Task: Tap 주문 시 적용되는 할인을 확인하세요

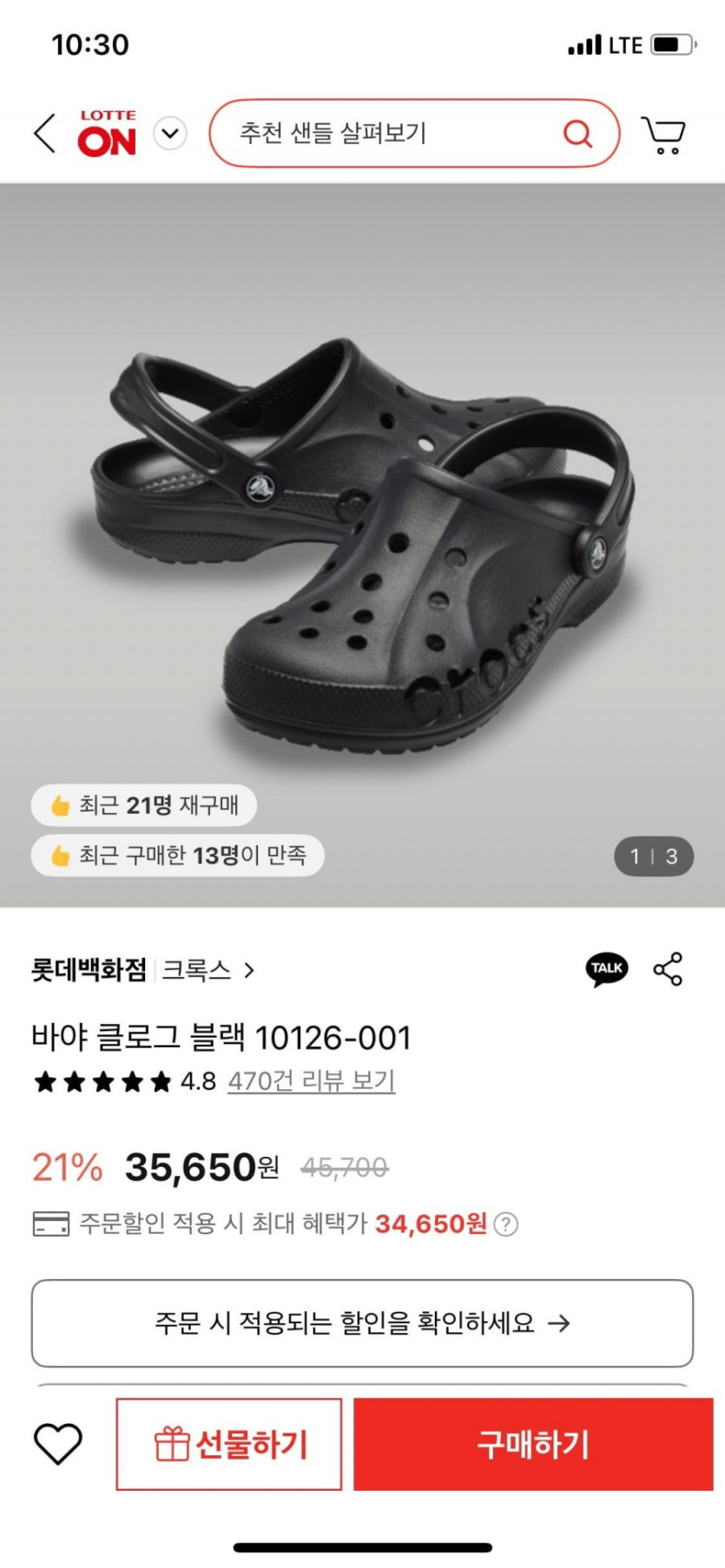Action: [362, 1322]
